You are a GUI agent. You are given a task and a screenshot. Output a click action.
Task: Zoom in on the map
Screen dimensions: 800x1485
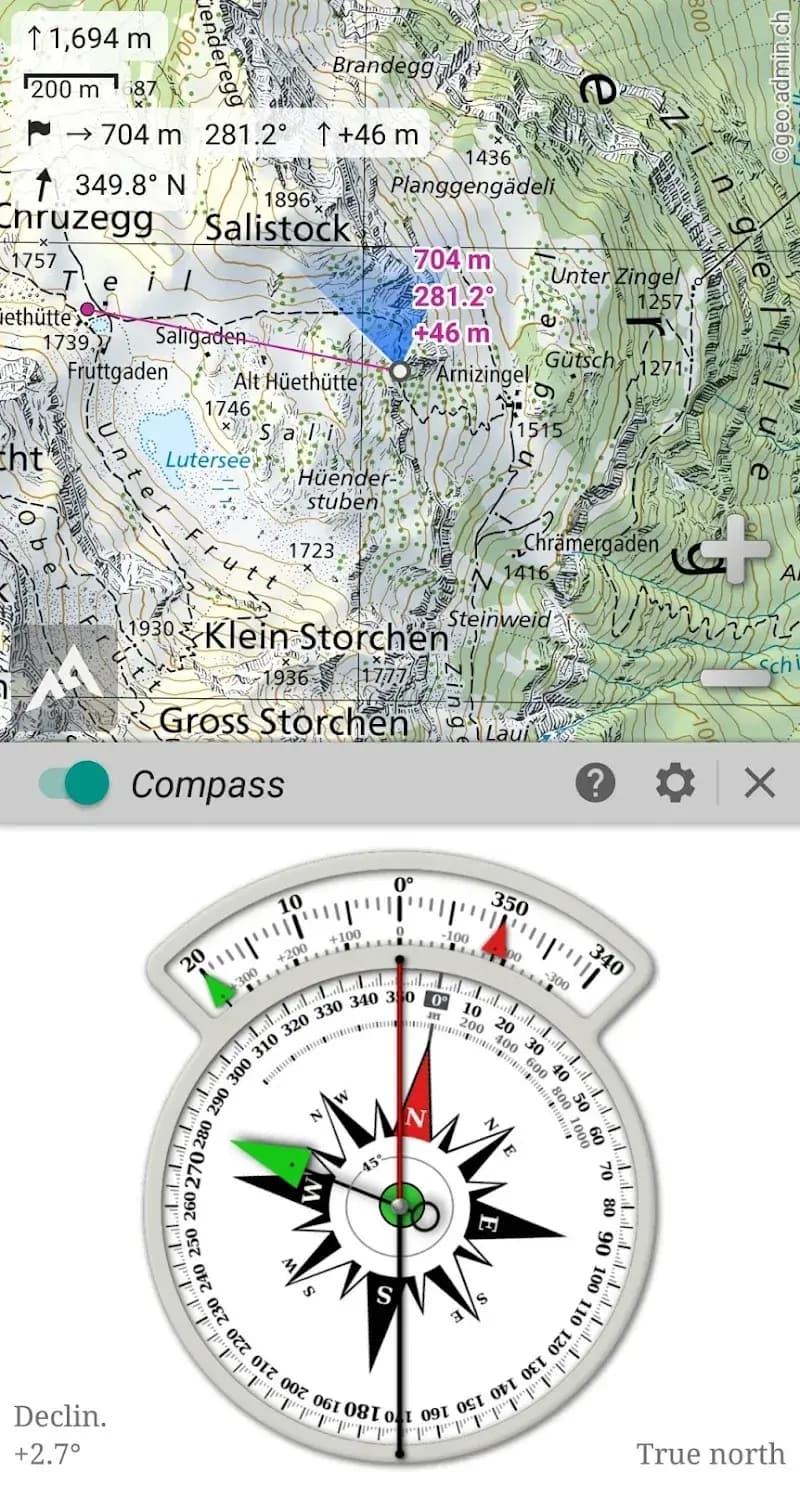click(x=735, y=549)
